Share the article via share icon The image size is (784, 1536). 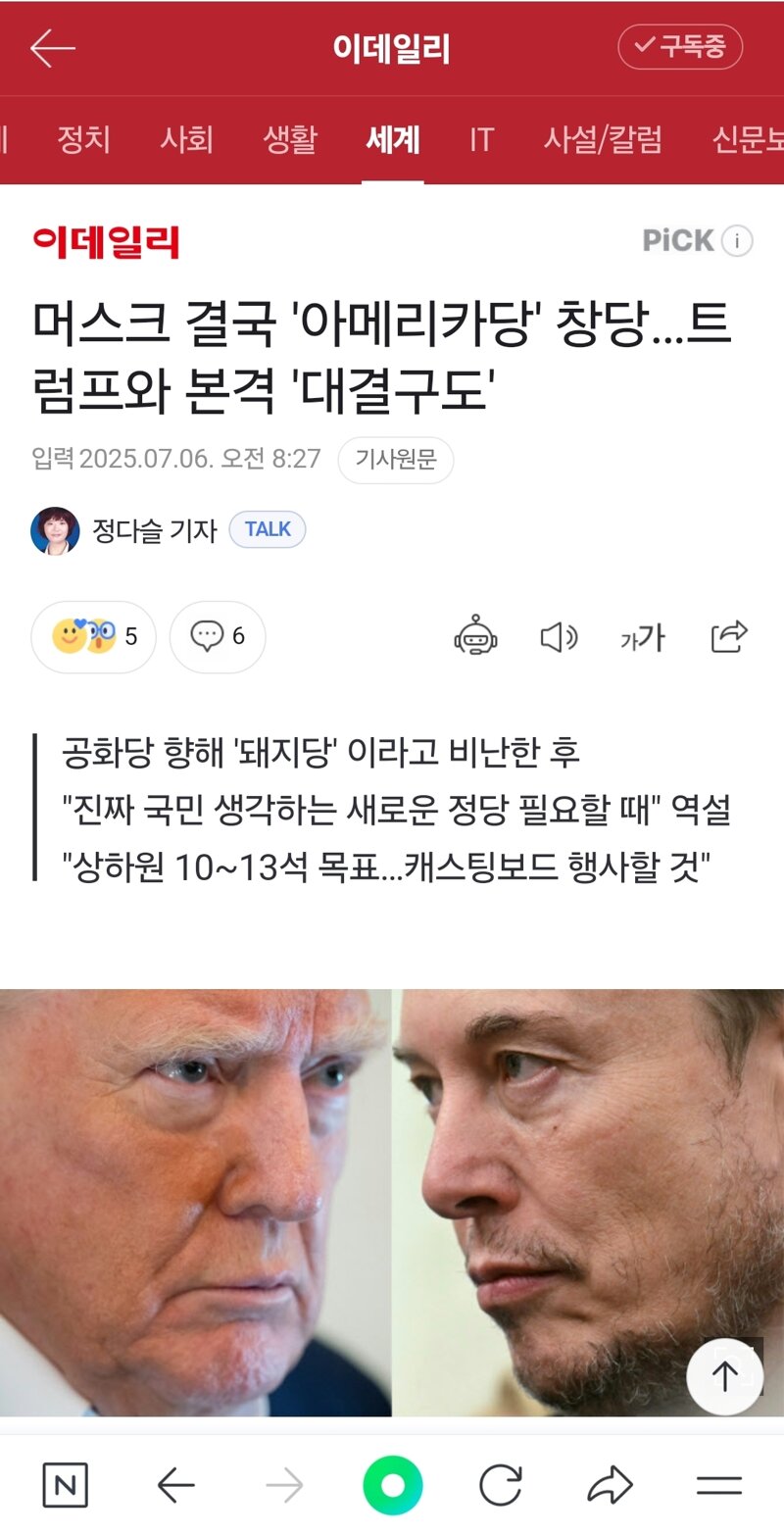click(729, 637)
